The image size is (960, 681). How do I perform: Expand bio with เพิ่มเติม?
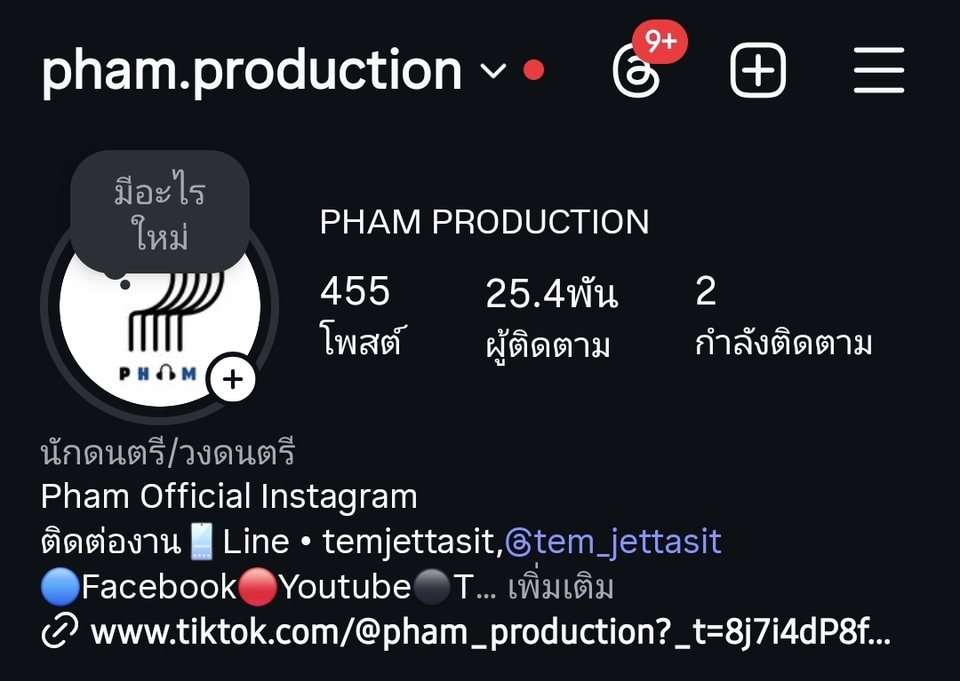click(x=561, y=587)
